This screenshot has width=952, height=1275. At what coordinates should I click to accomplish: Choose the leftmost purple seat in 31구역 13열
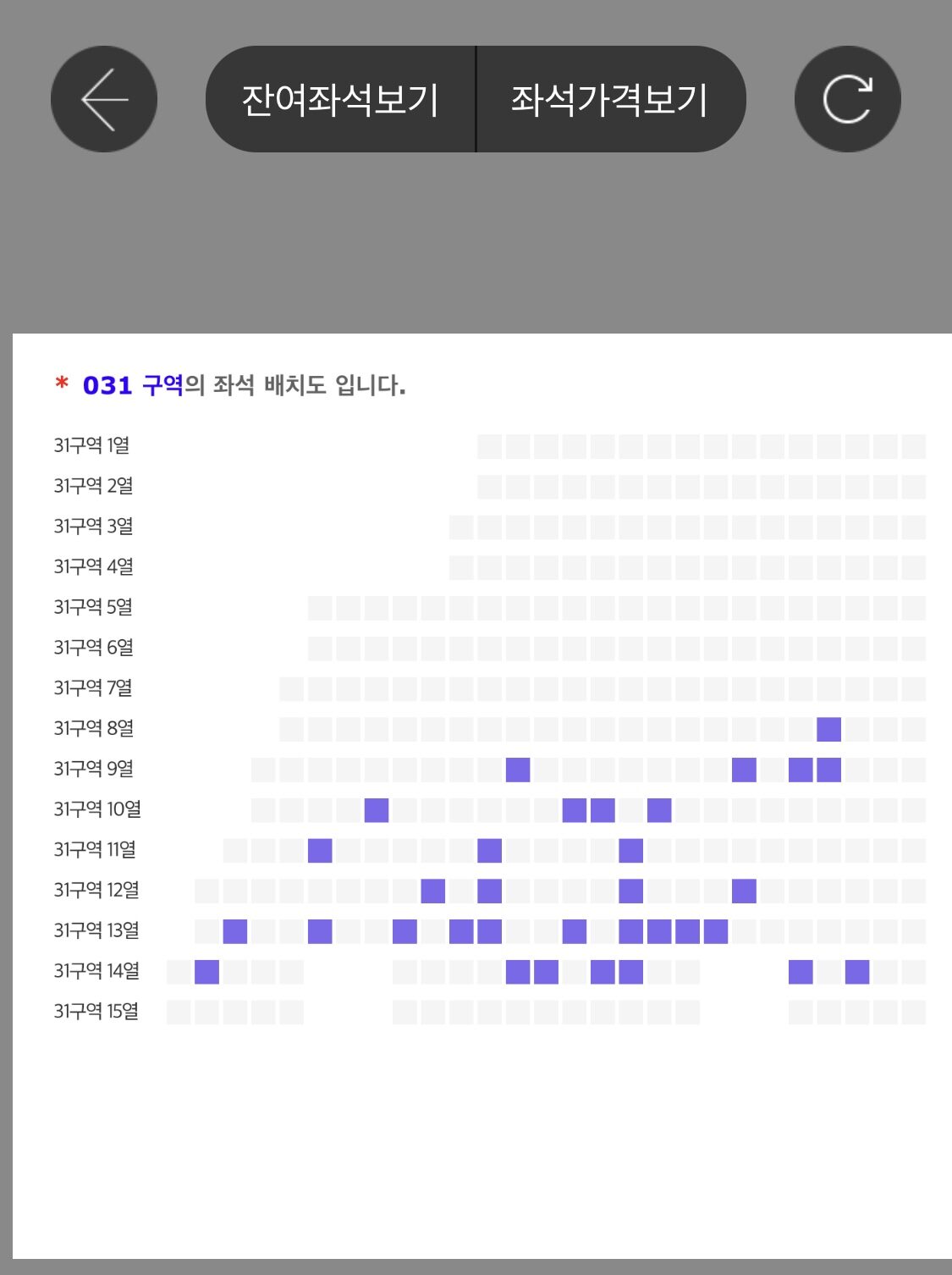pyautogui.click(x=235, y=931)
